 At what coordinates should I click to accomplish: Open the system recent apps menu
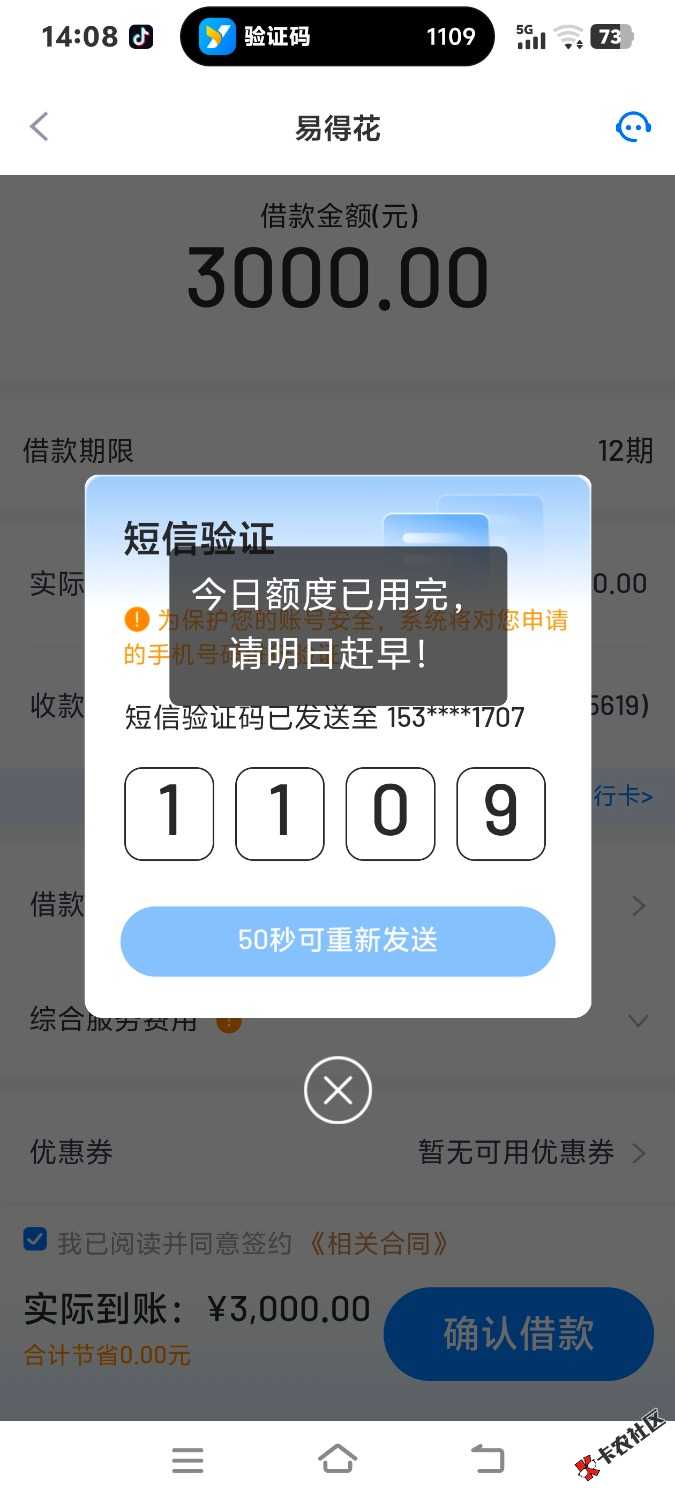tap(187, 1460)
